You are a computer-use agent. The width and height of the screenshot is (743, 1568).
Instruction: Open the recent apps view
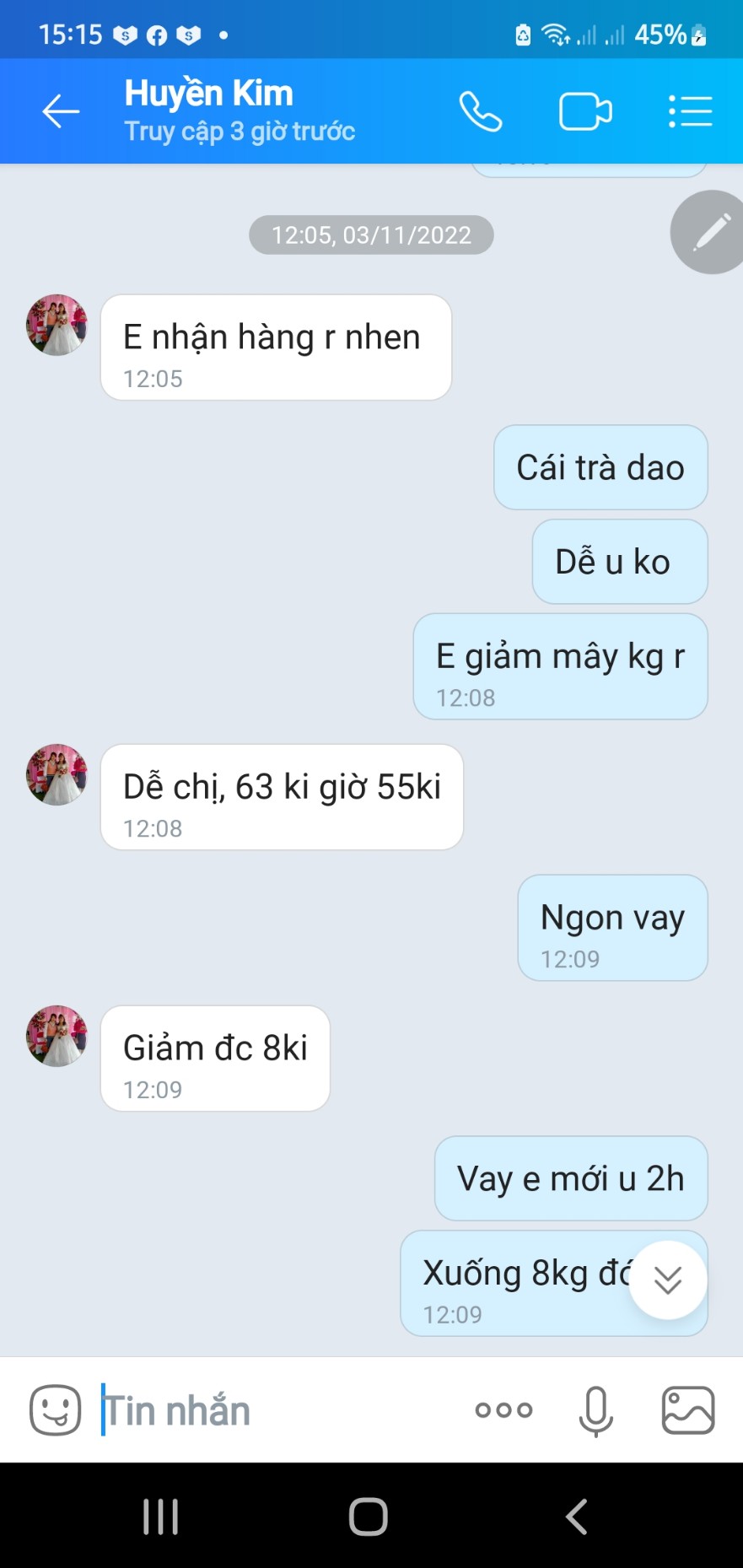pyautogui.click(x=160, y=1517)
